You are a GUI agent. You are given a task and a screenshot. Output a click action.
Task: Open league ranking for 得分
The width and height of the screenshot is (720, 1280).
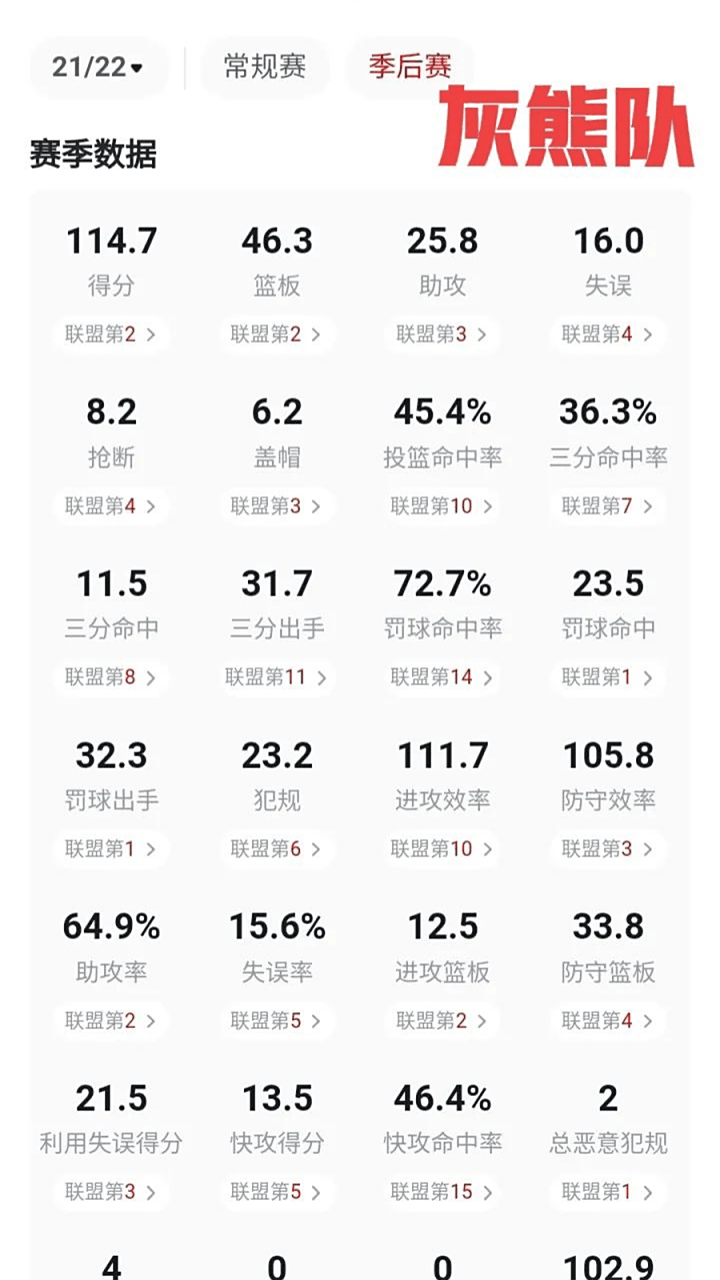click(111, 334)
